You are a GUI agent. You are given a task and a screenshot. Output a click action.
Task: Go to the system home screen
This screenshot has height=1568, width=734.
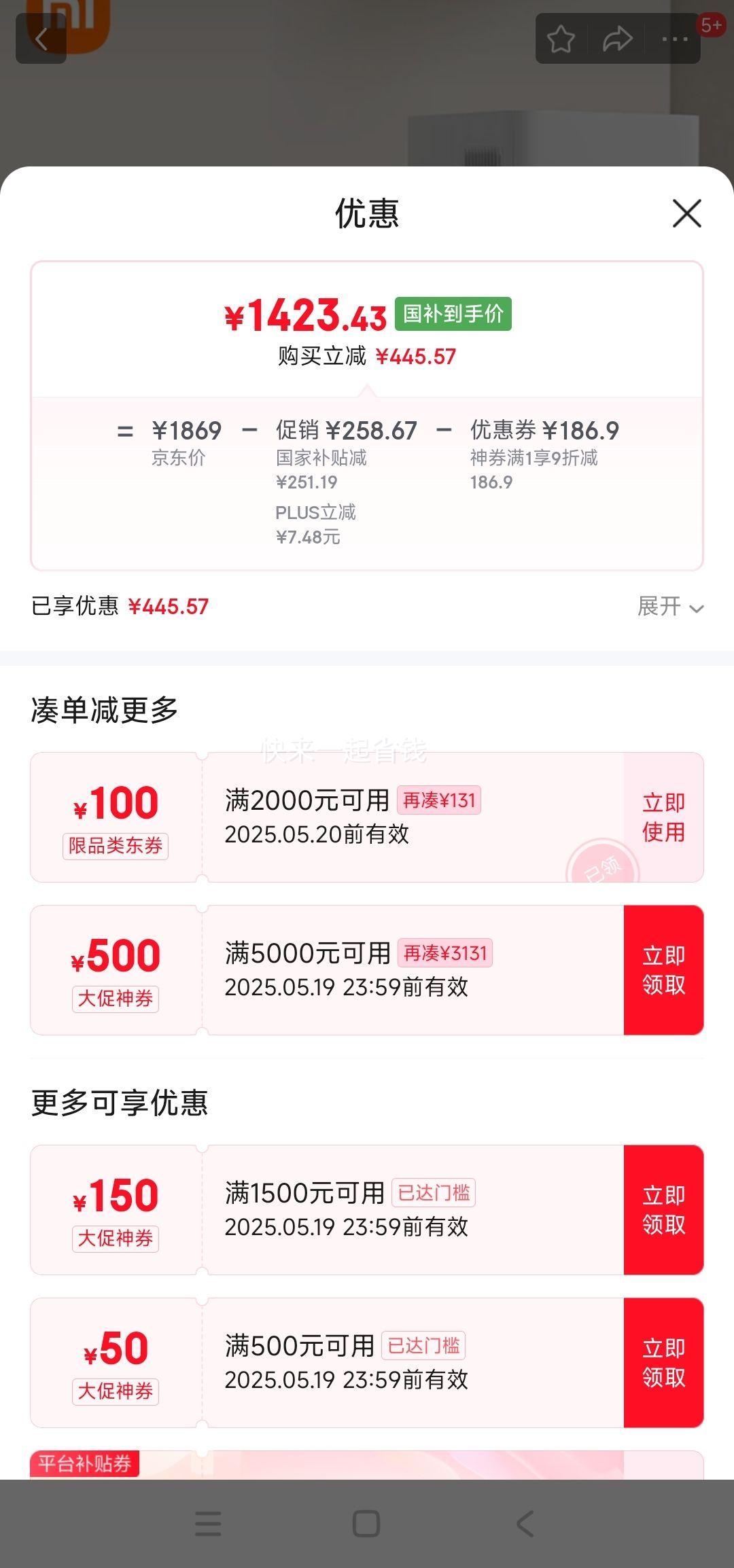pos(366,1524)
